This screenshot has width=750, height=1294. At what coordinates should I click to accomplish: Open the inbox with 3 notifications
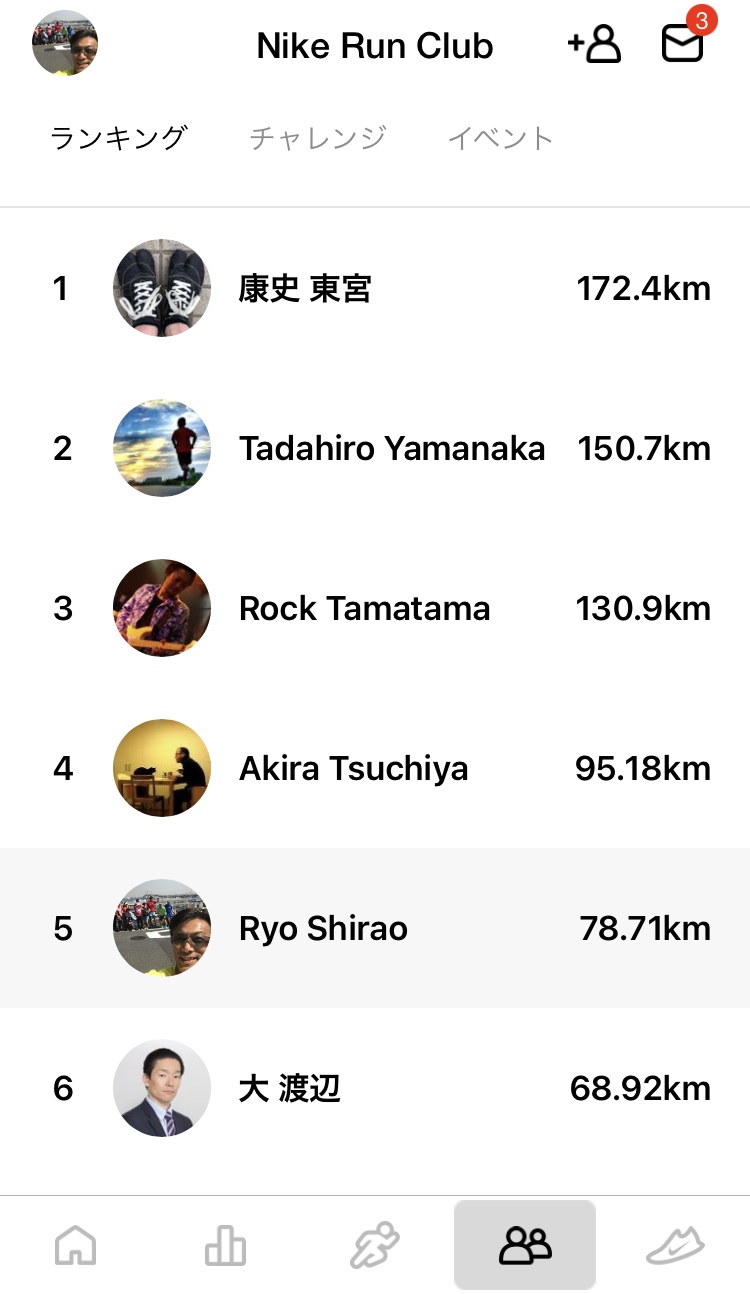coord(683,43)
